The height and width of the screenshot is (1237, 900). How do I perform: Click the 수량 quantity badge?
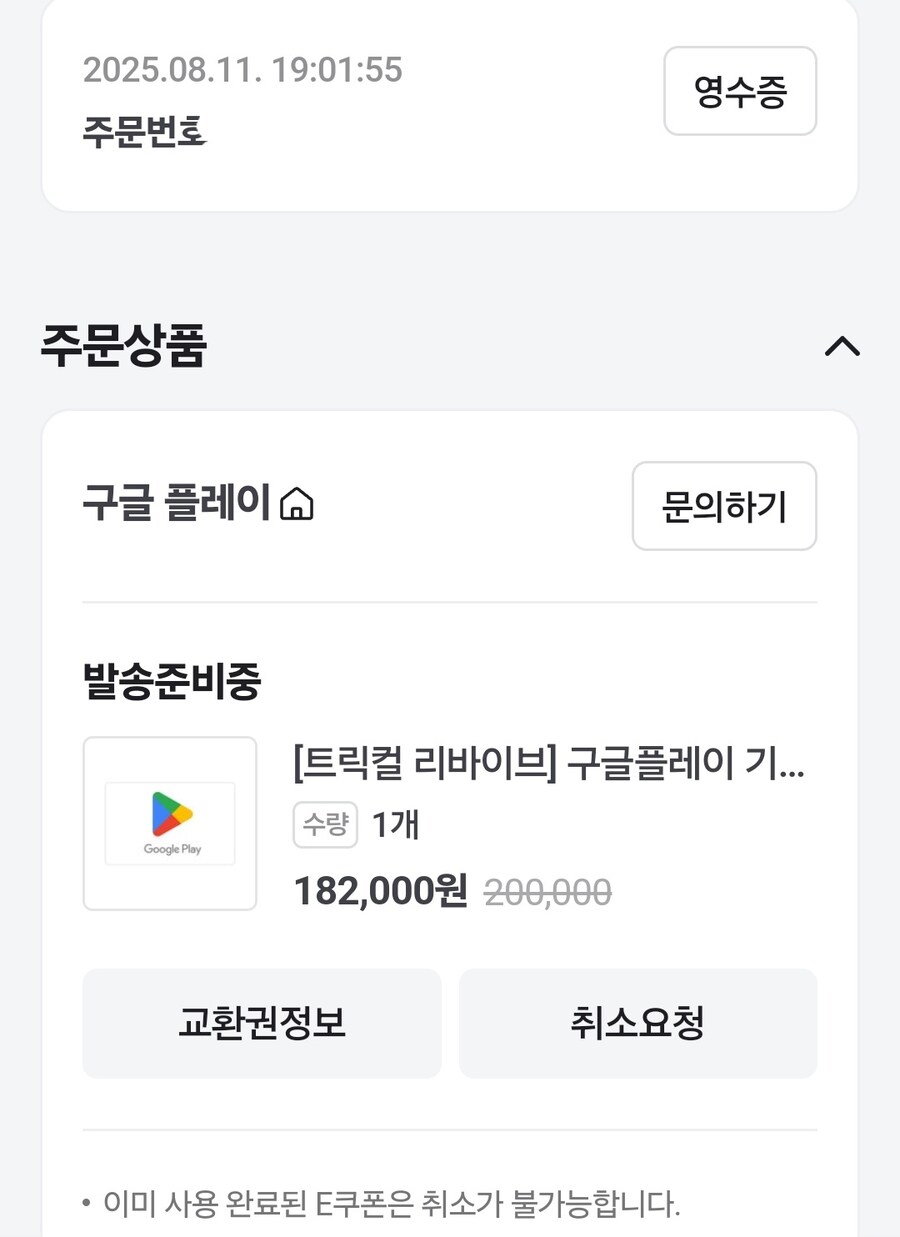[325, 824]
